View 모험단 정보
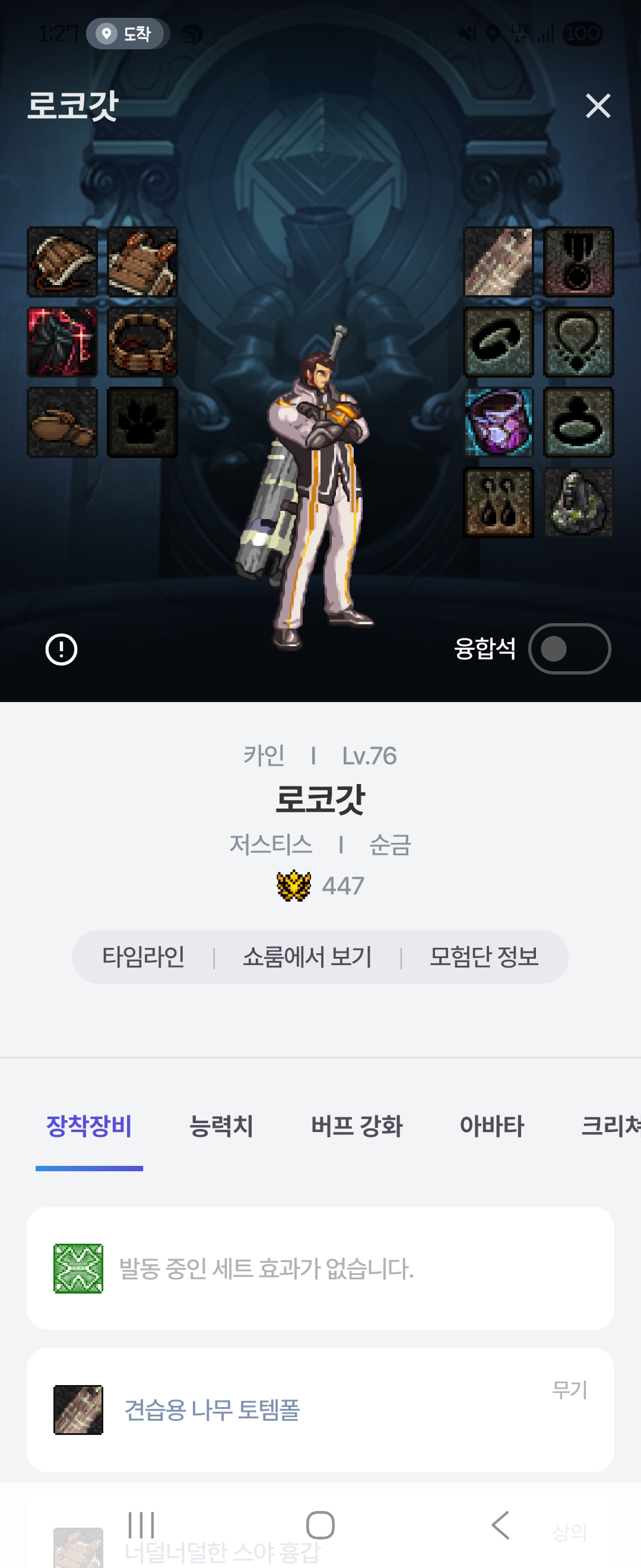This screenshot has height=1568, width=641. (x=484, y=957)
